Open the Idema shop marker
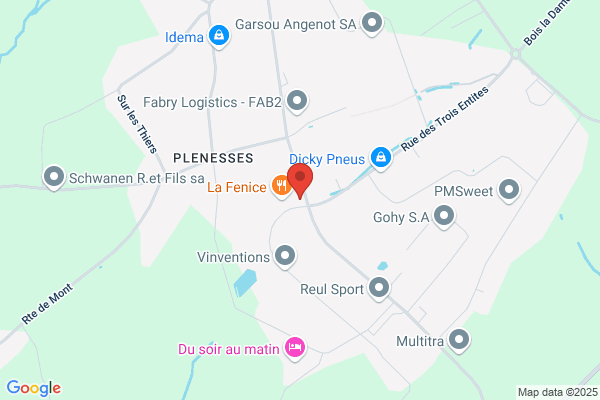Viewport: 600px width, 400px height. click(219, 36)
